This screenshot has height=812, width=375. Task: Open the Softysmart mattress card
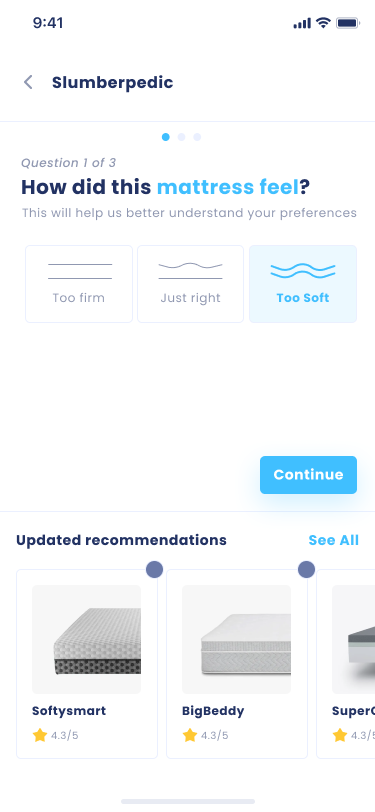click(86, 664)
